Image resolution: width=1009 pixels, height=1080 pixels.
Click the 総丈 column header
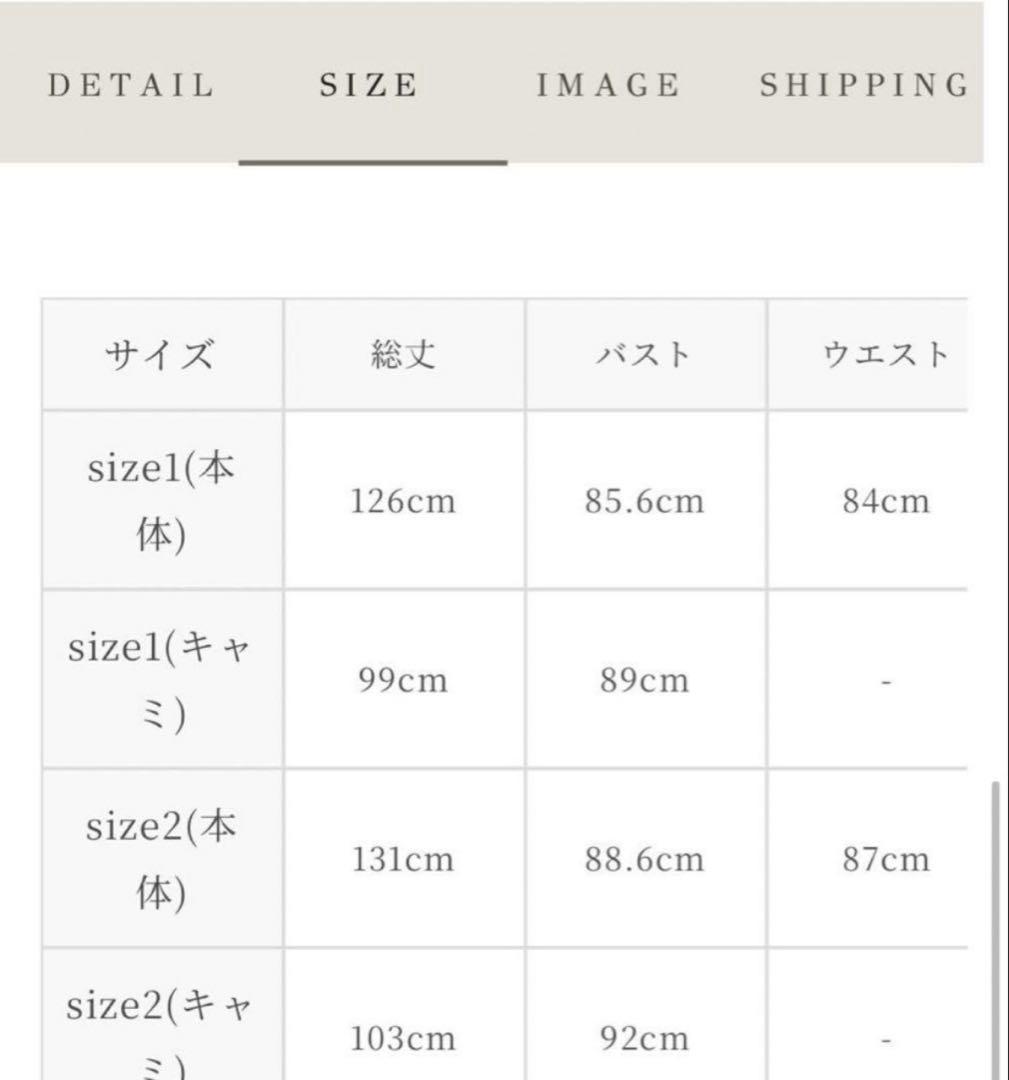point(403,354)
